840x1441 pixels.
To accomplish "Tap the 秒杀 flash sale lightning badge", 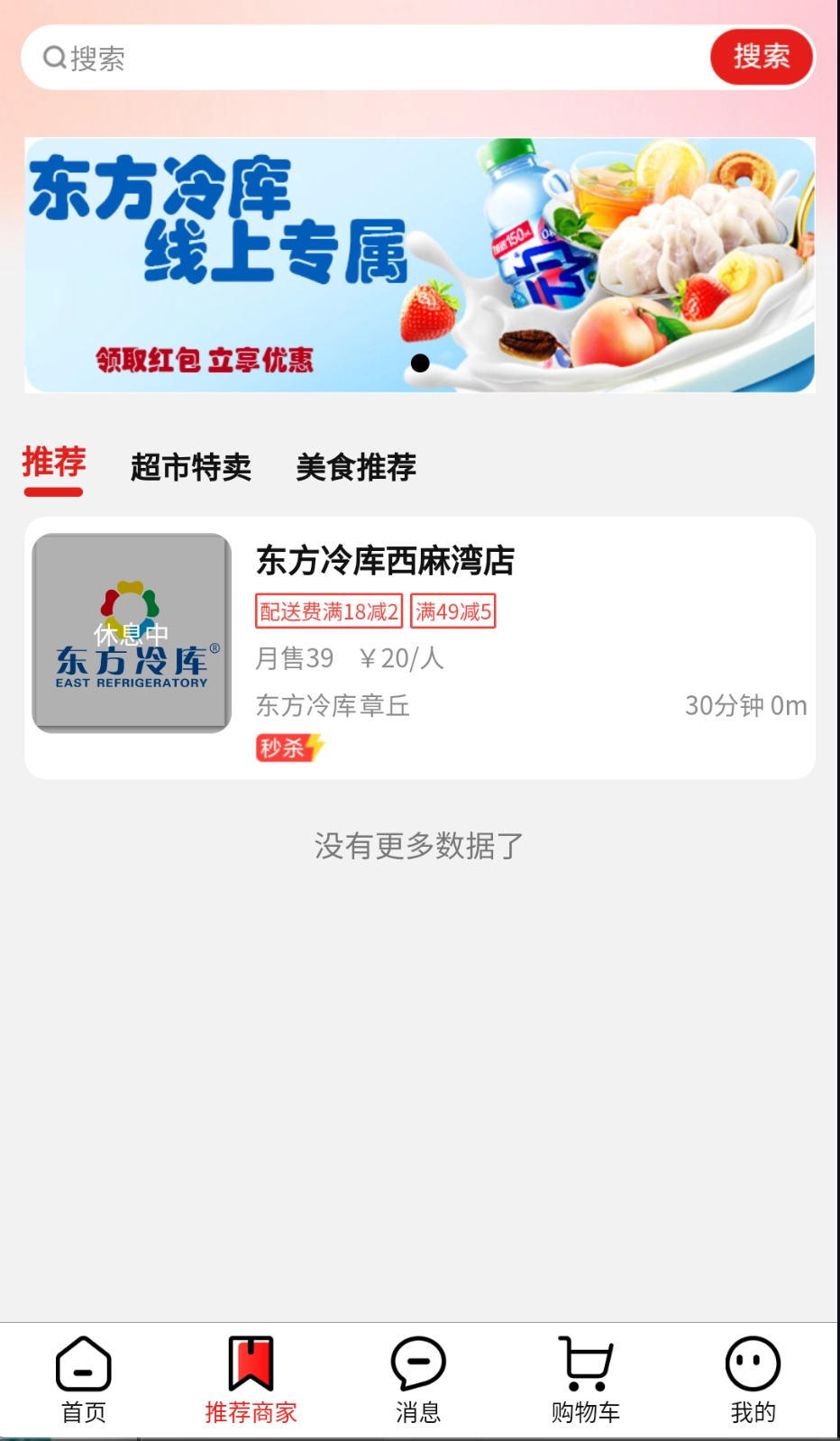I will (x=287, y=748).
